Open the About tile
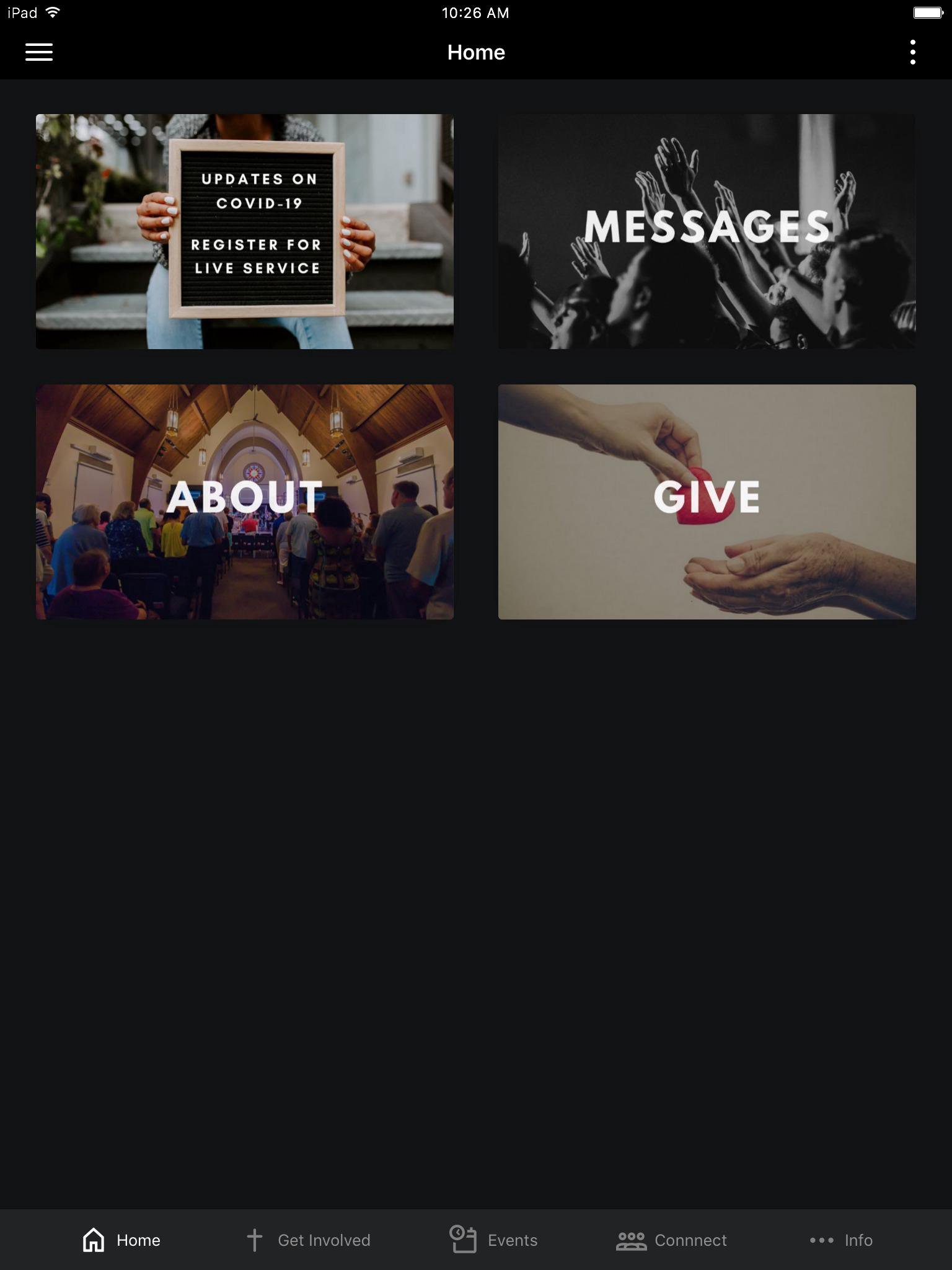 point(244,501)
